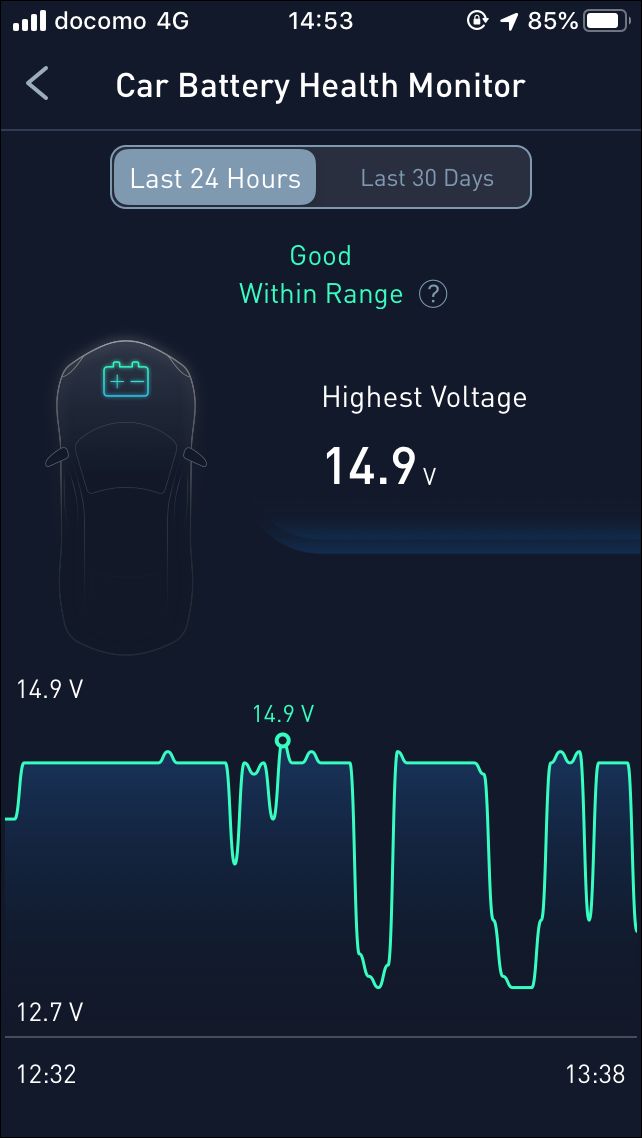Select the Last 24 Hours tab
The height and width of the screenshot is (1138, 642).
tap(215, 178)
